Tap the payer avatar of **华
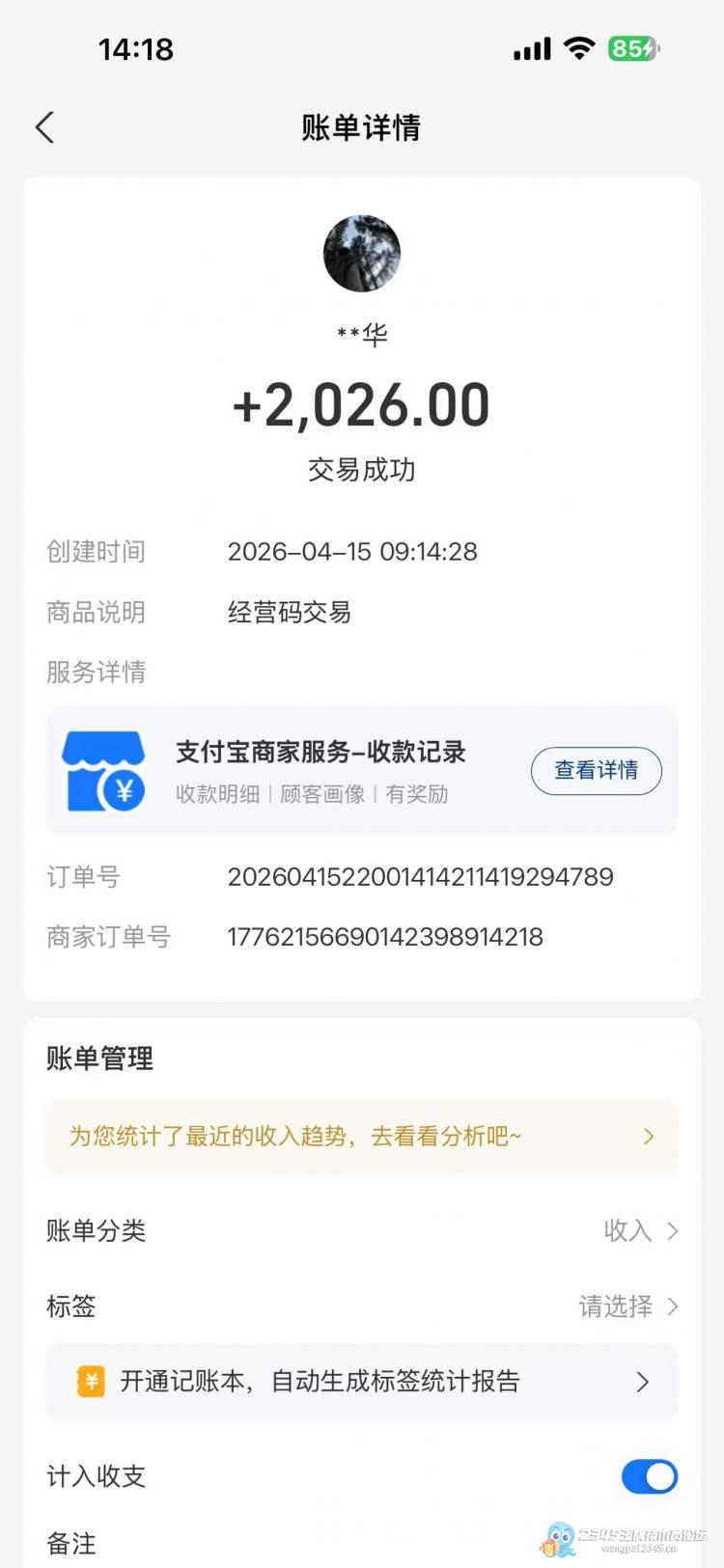724x1568 pixels. coord(361,254)
